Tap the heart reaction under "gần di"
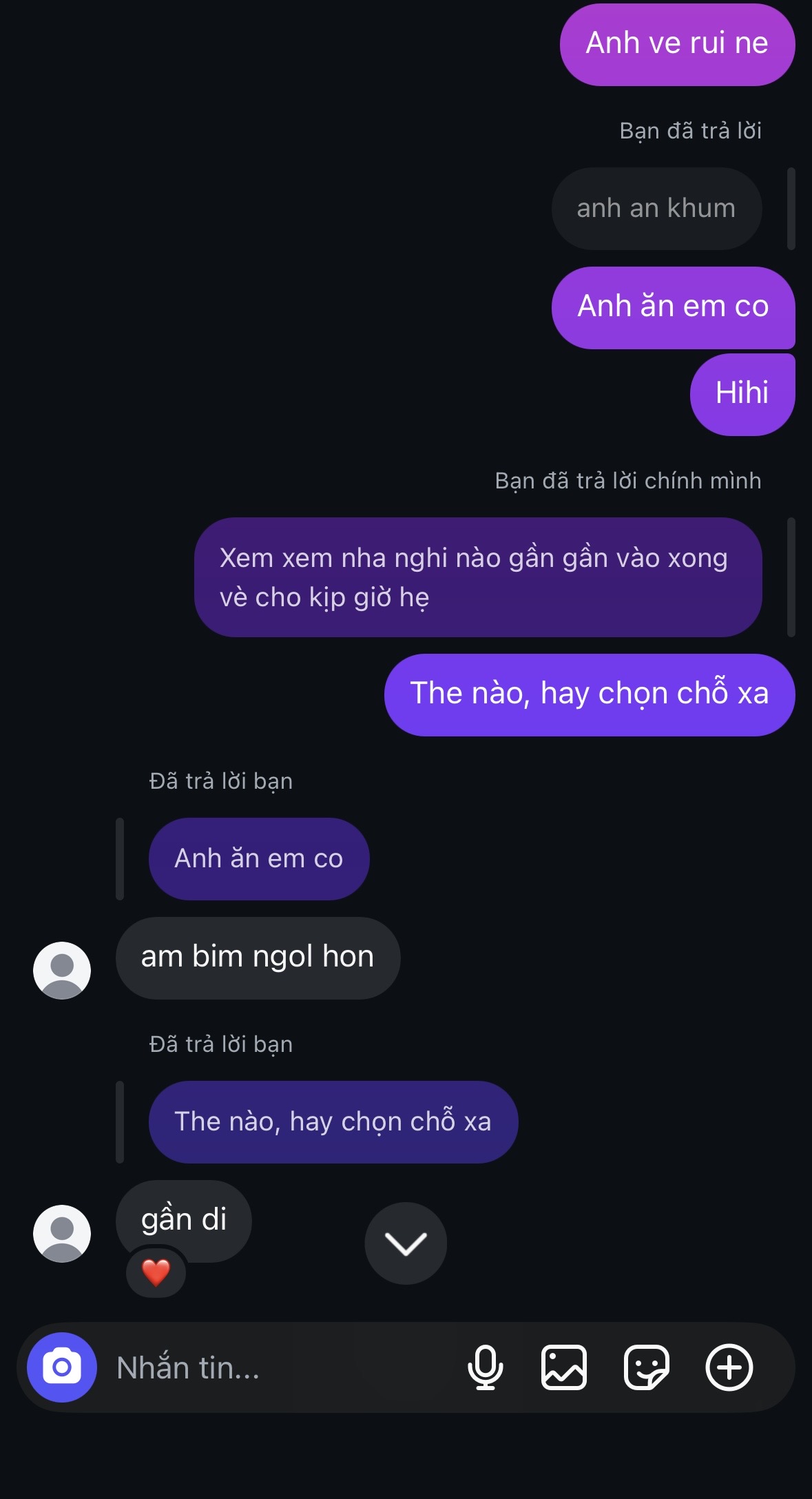 (x=156, y=1272)
